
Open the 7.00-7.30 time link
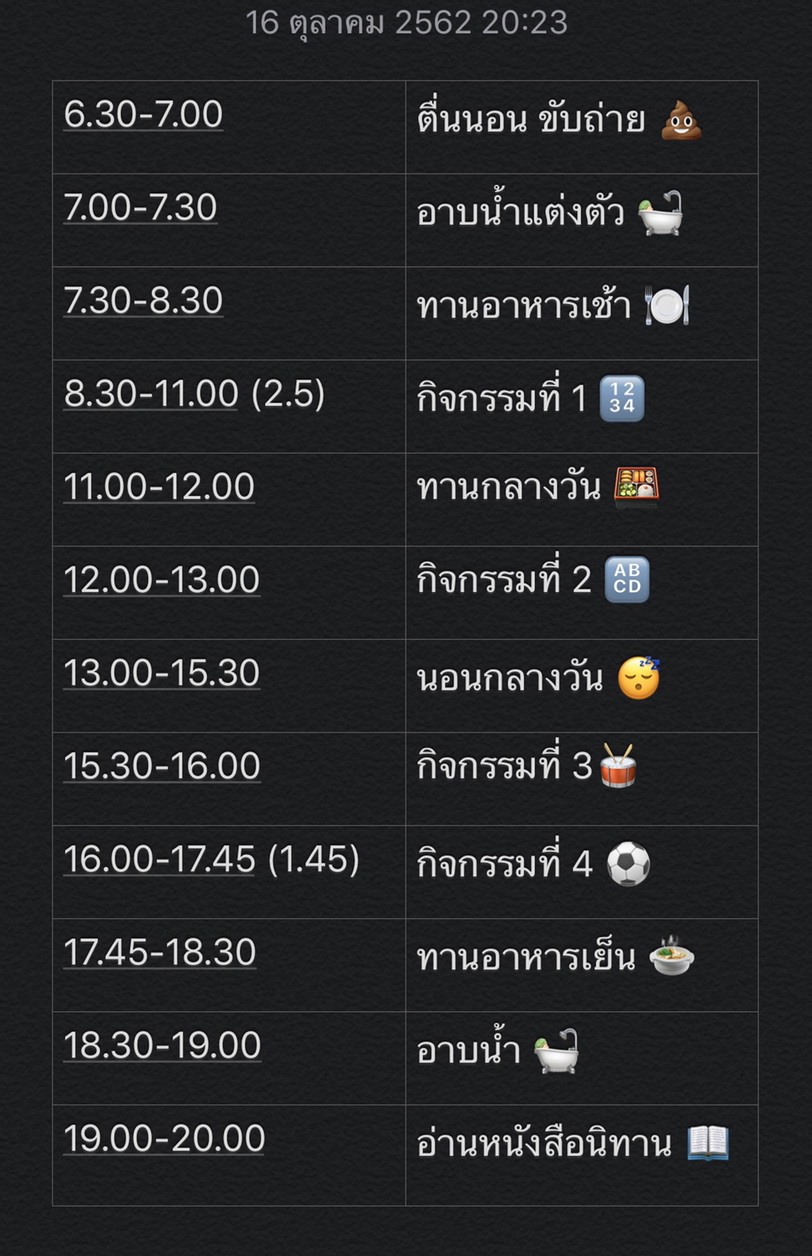(x=140, y=208)
